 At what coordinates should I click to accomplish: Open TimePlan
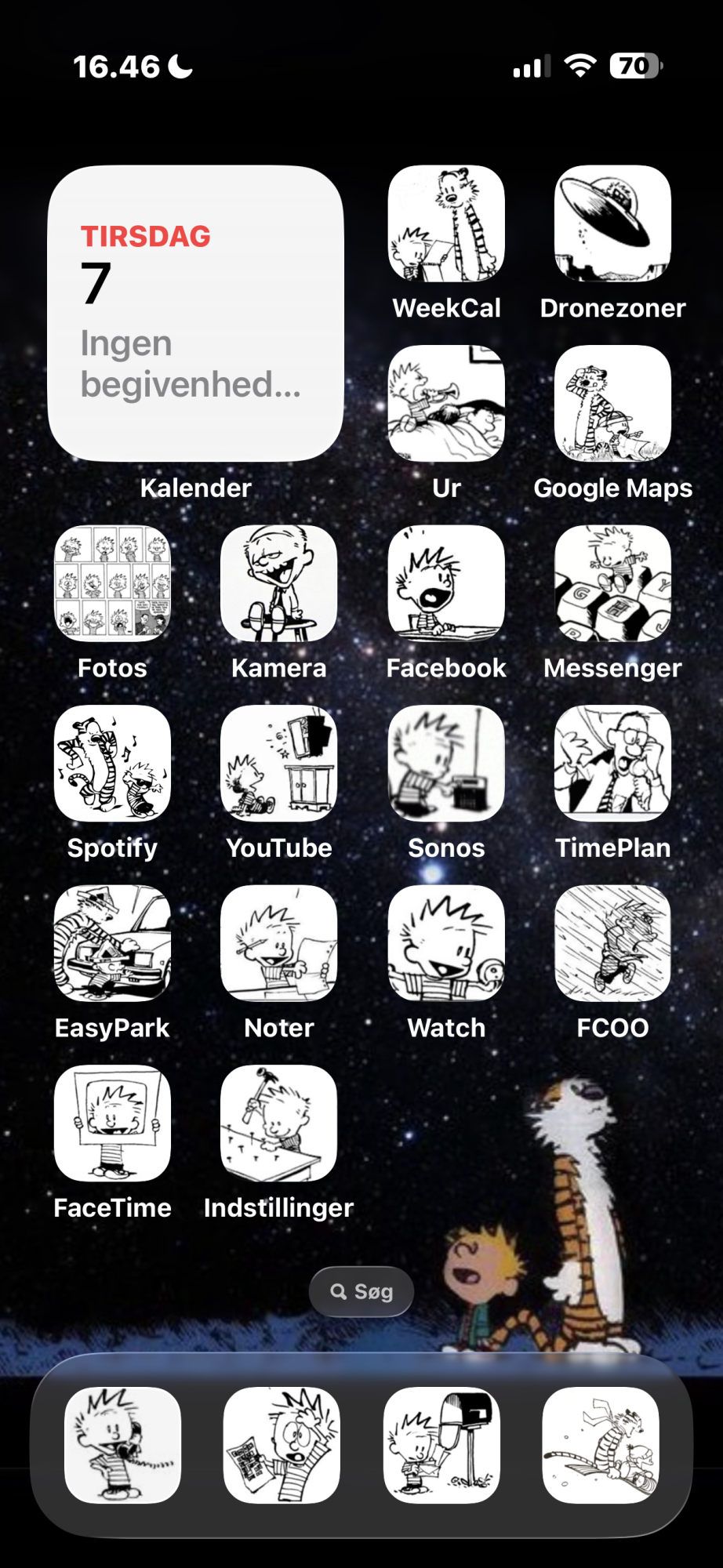tap(612, 763)
